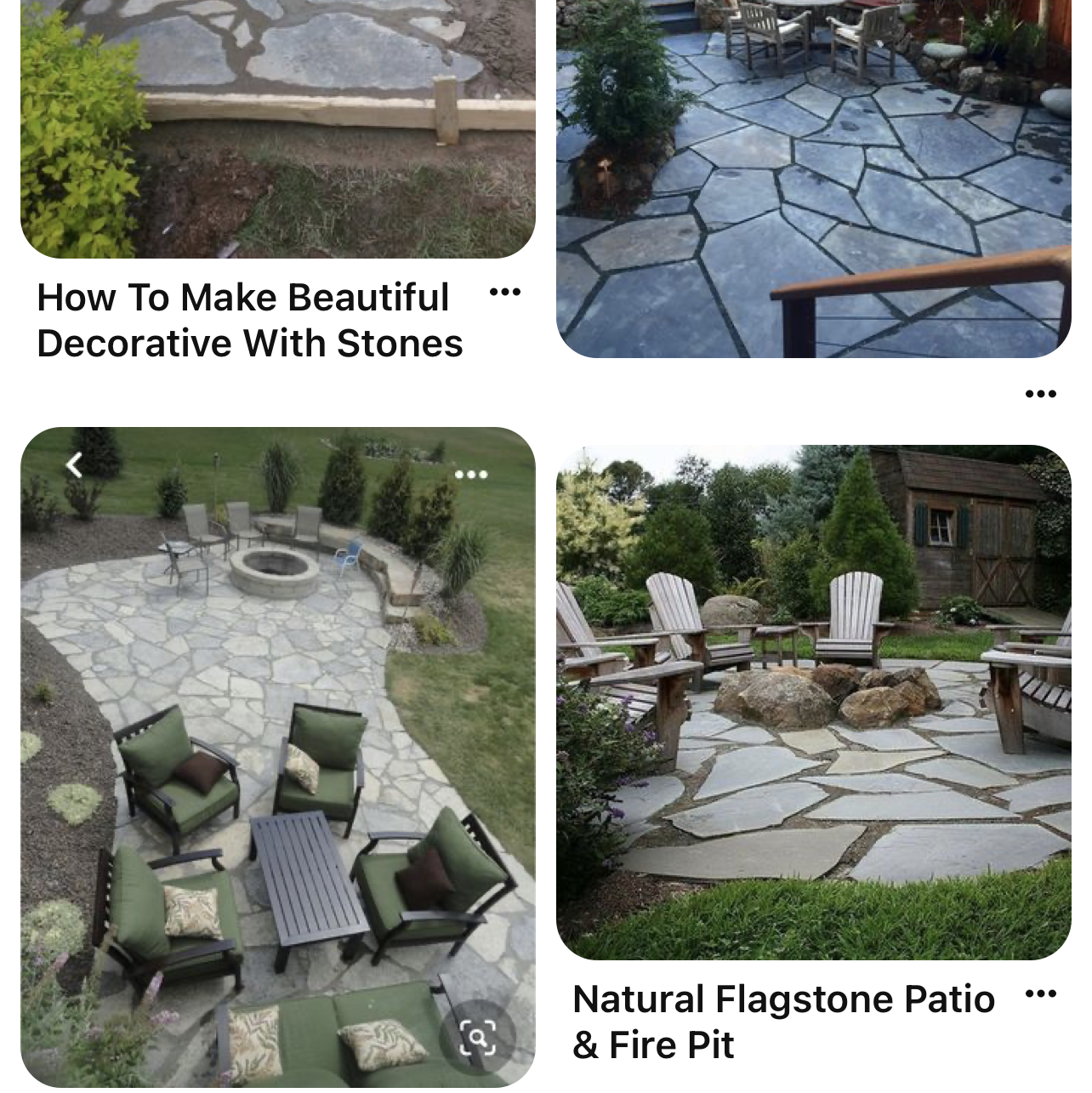Image resolution: width=1092 pixels, height=1093 pixels.
Task: Show more options for "Natural Flagstone Patio & Fire Pit"
Action: [x=1040, y=993]
